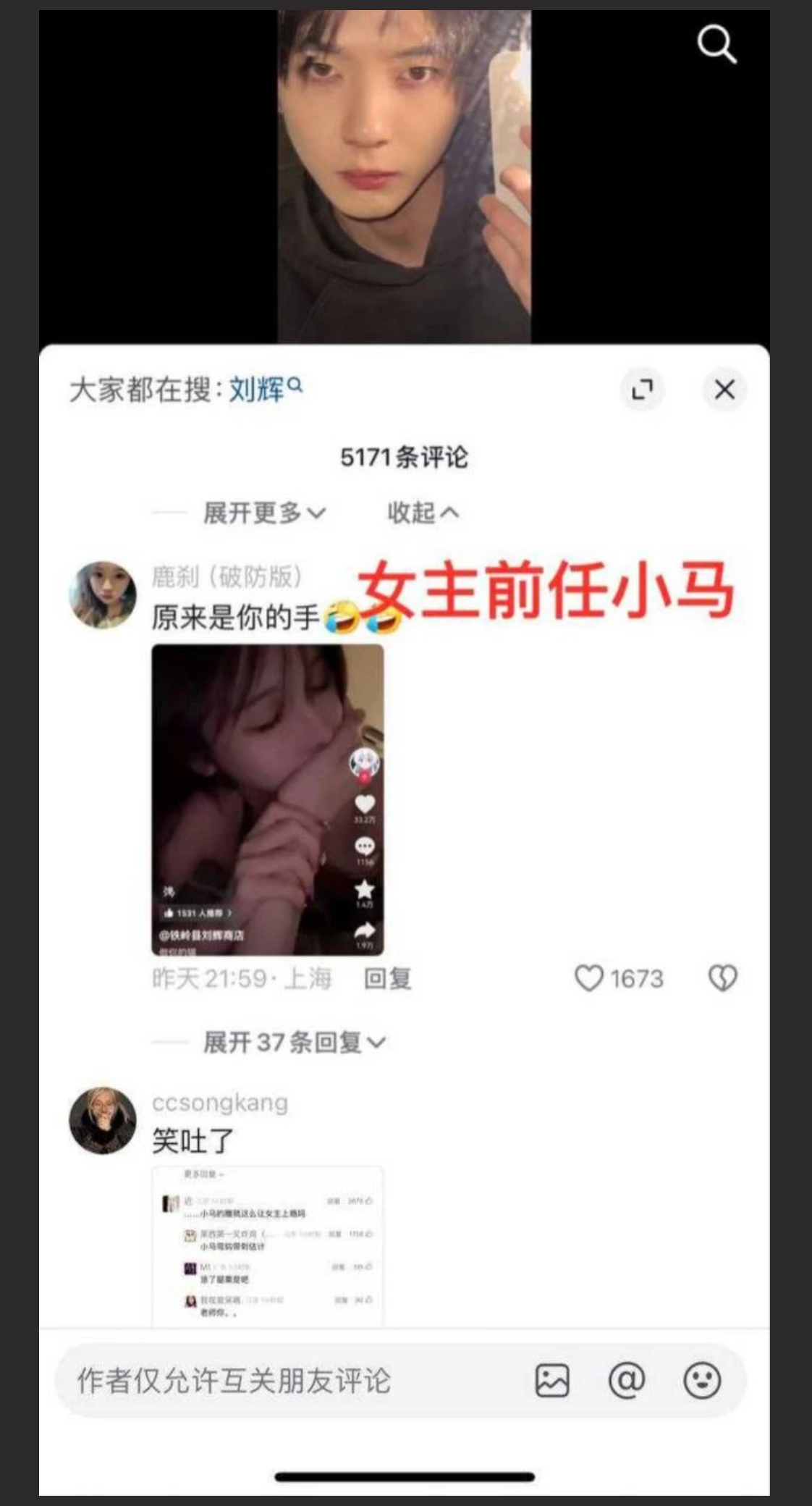
Task: Open the emoji picker icon
Action: pos(703,1378)
